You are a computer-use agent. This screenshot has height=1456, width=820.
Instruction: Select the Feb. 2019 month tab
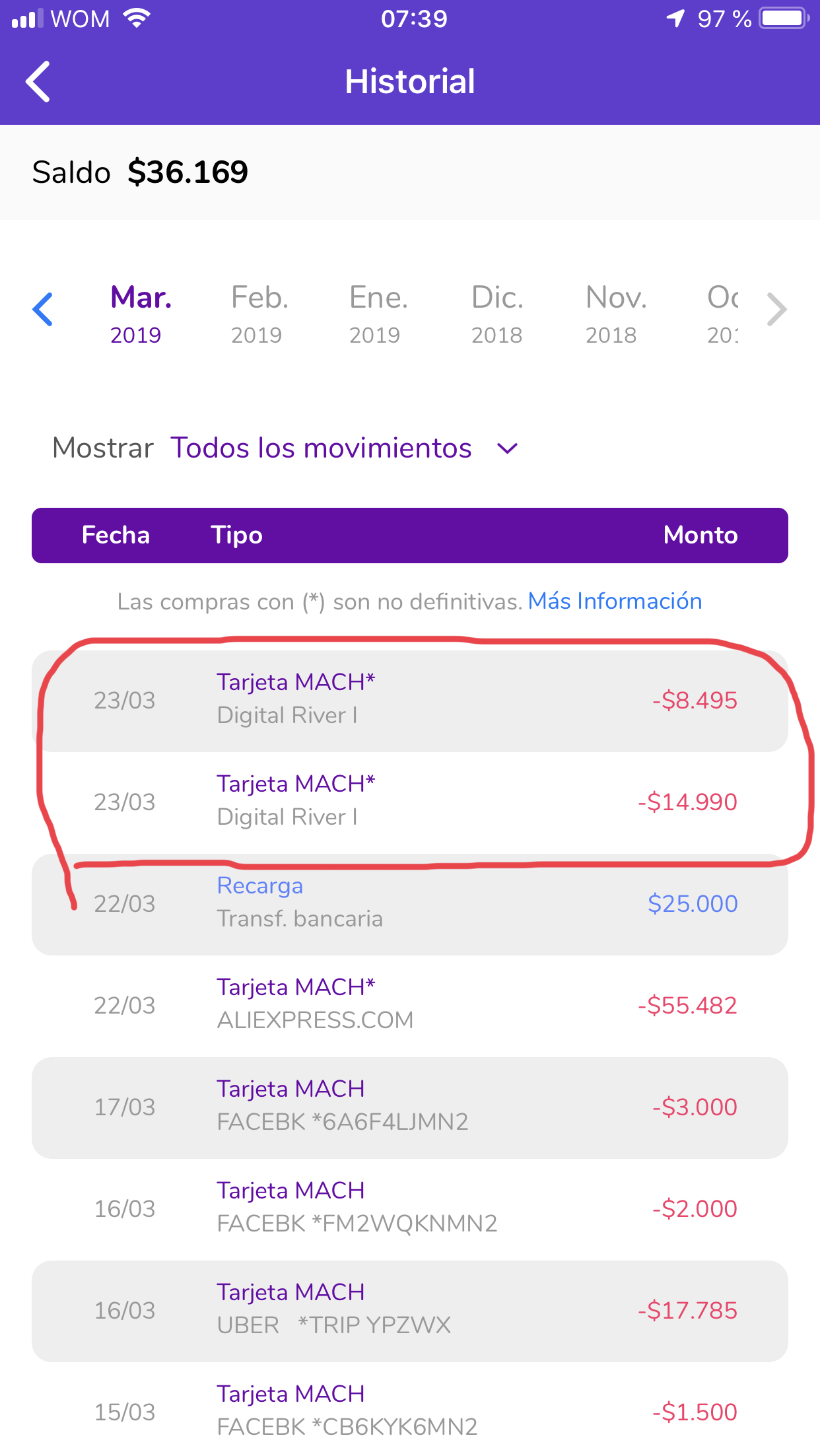click(259, 314)
